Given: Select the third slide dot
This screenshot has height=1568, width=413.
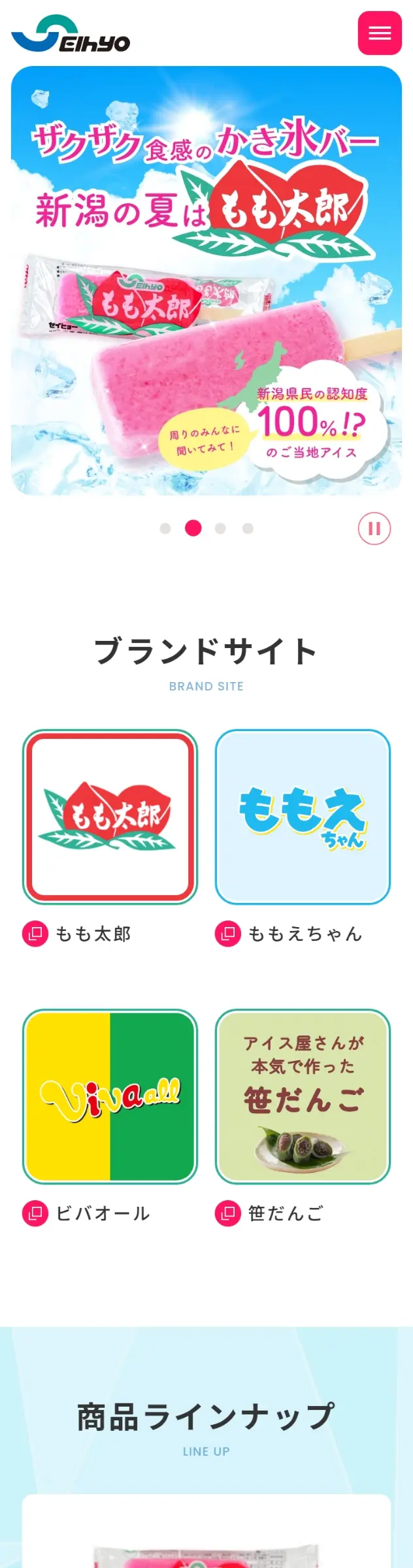Looking at the screenshot, I should (220, 529).
